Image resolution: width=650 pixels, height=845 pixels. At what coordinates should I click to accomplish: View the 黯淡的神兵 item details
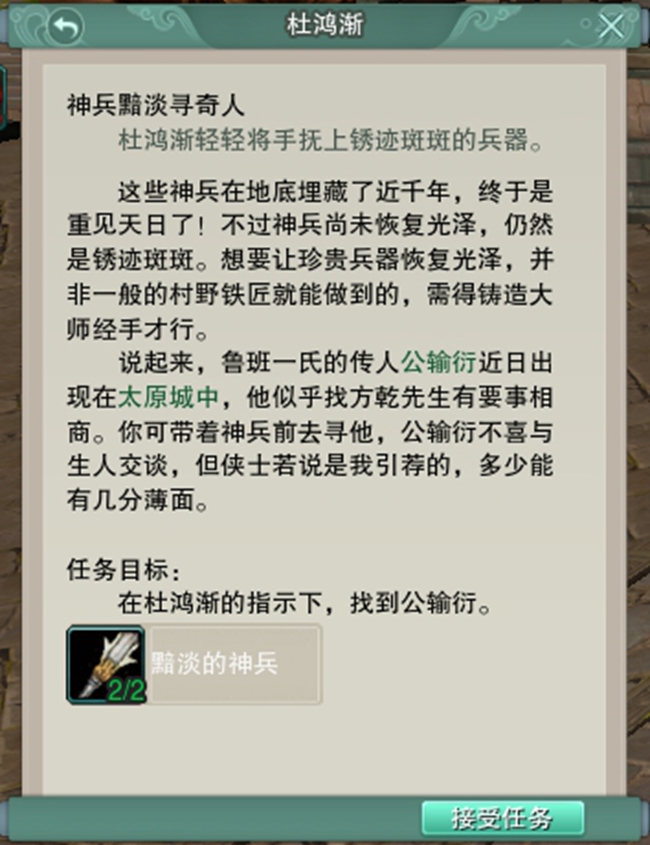click(106, 664)
